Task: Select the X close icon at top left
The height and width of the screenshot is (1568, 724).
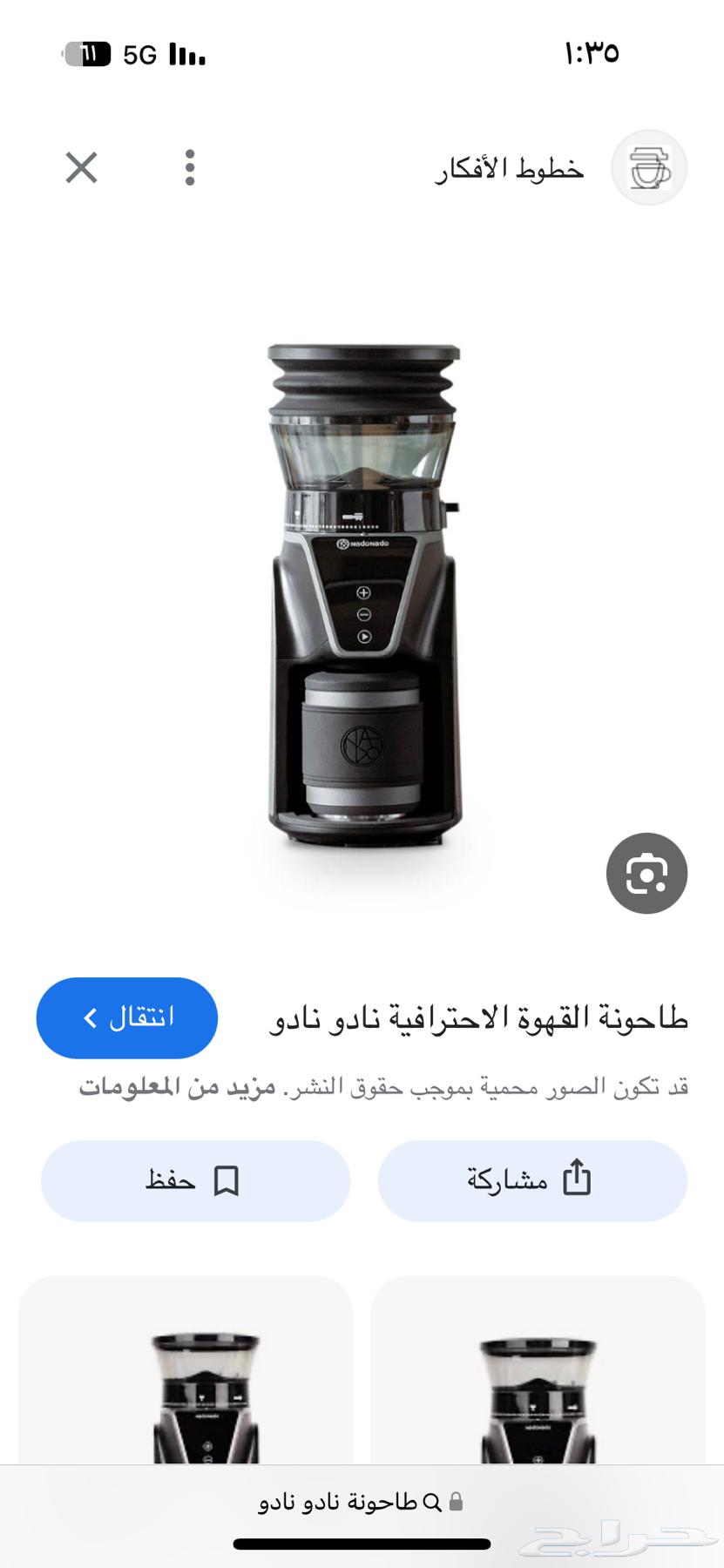Action: pos(81,168)
